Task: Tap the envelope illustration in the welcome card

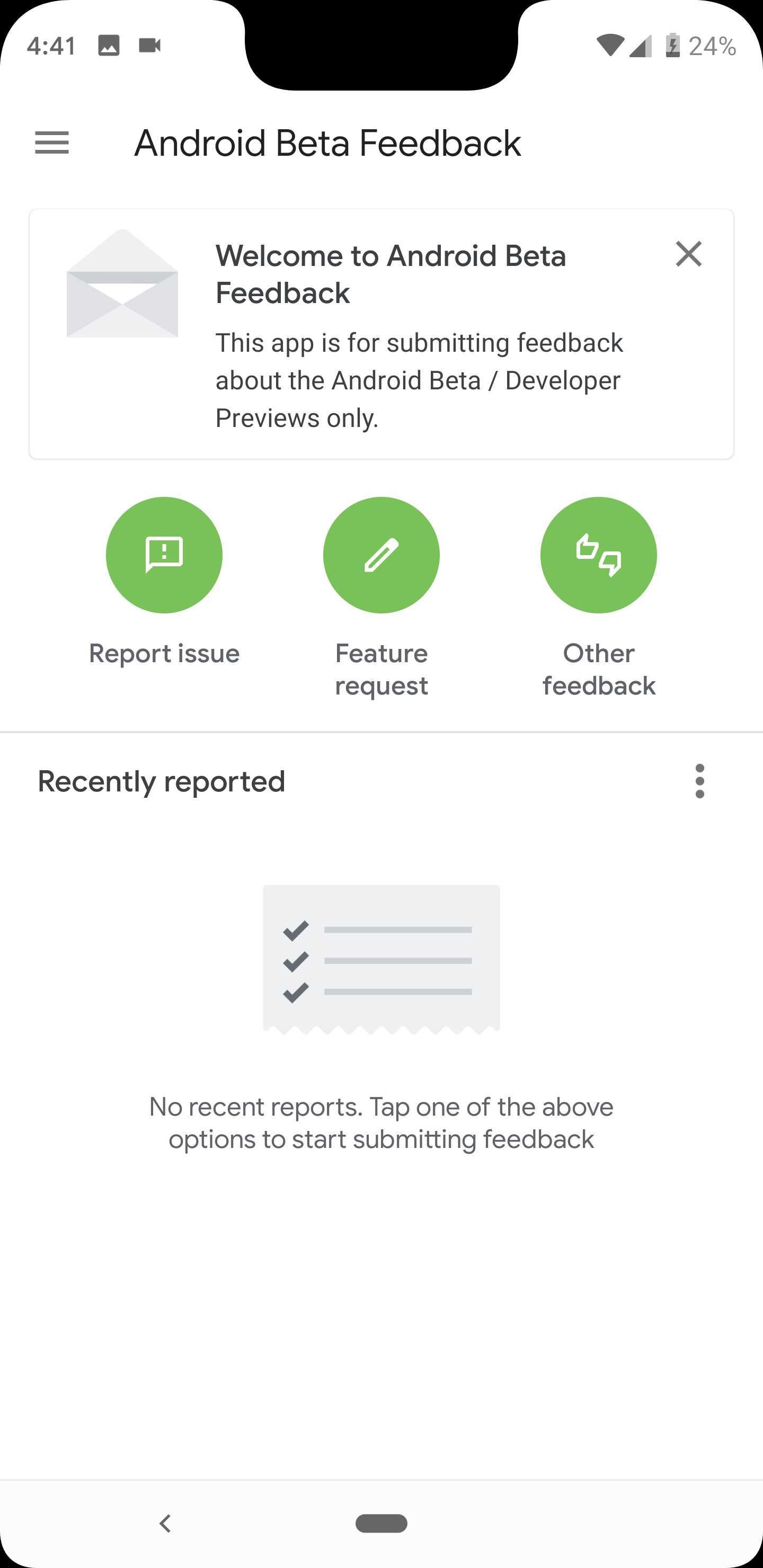Action: (x=122, y=290)
